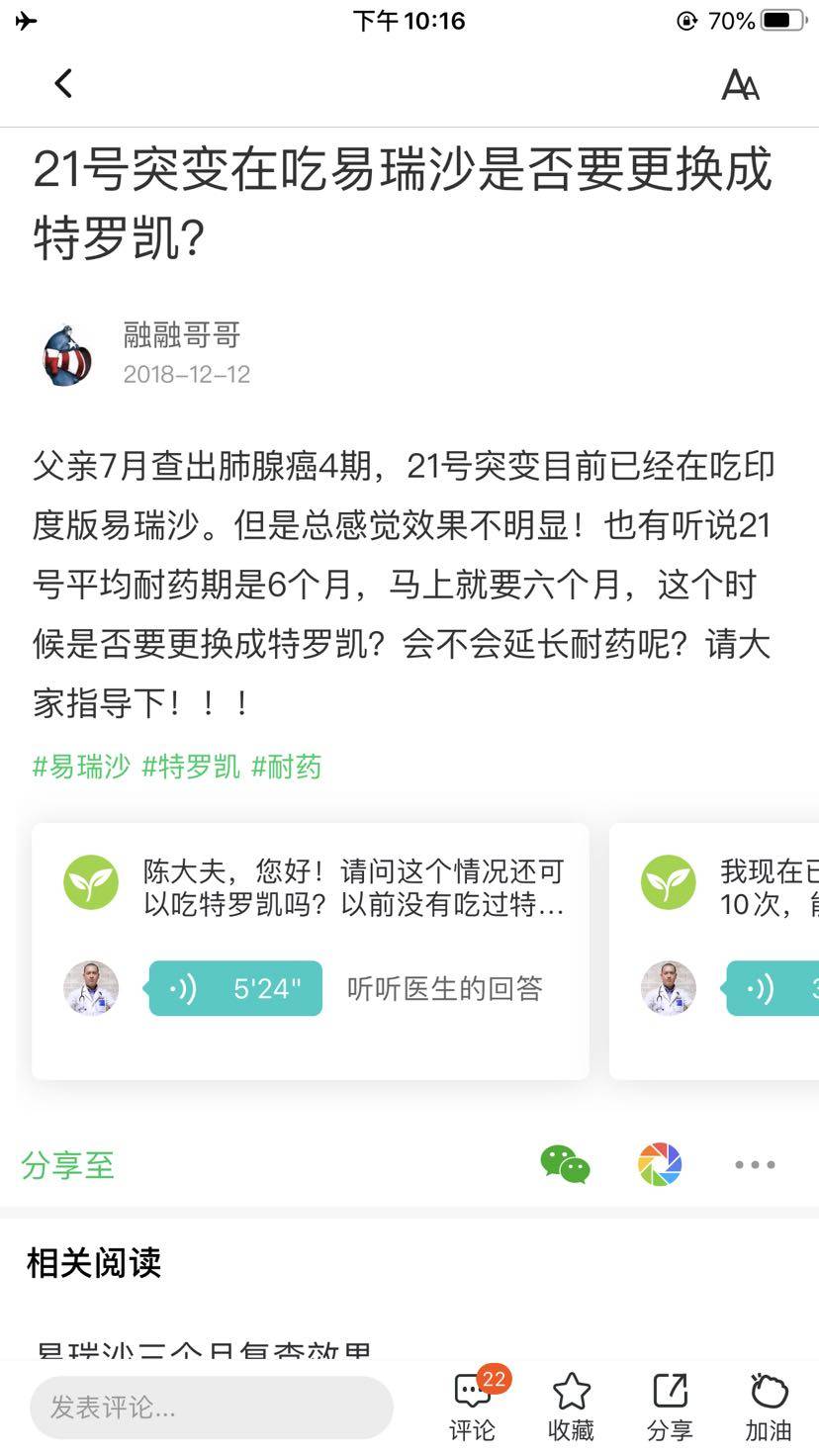Open the #特罗凯 hashtag

point(191,767)
